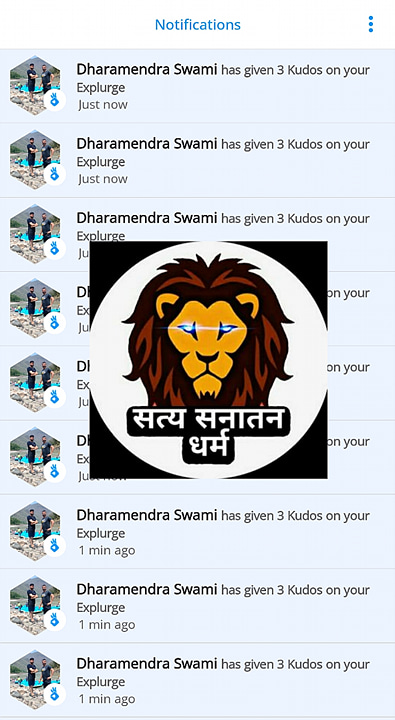Open the three-dot overflow menu
The image size is (395, 720).
coord(371,24)
